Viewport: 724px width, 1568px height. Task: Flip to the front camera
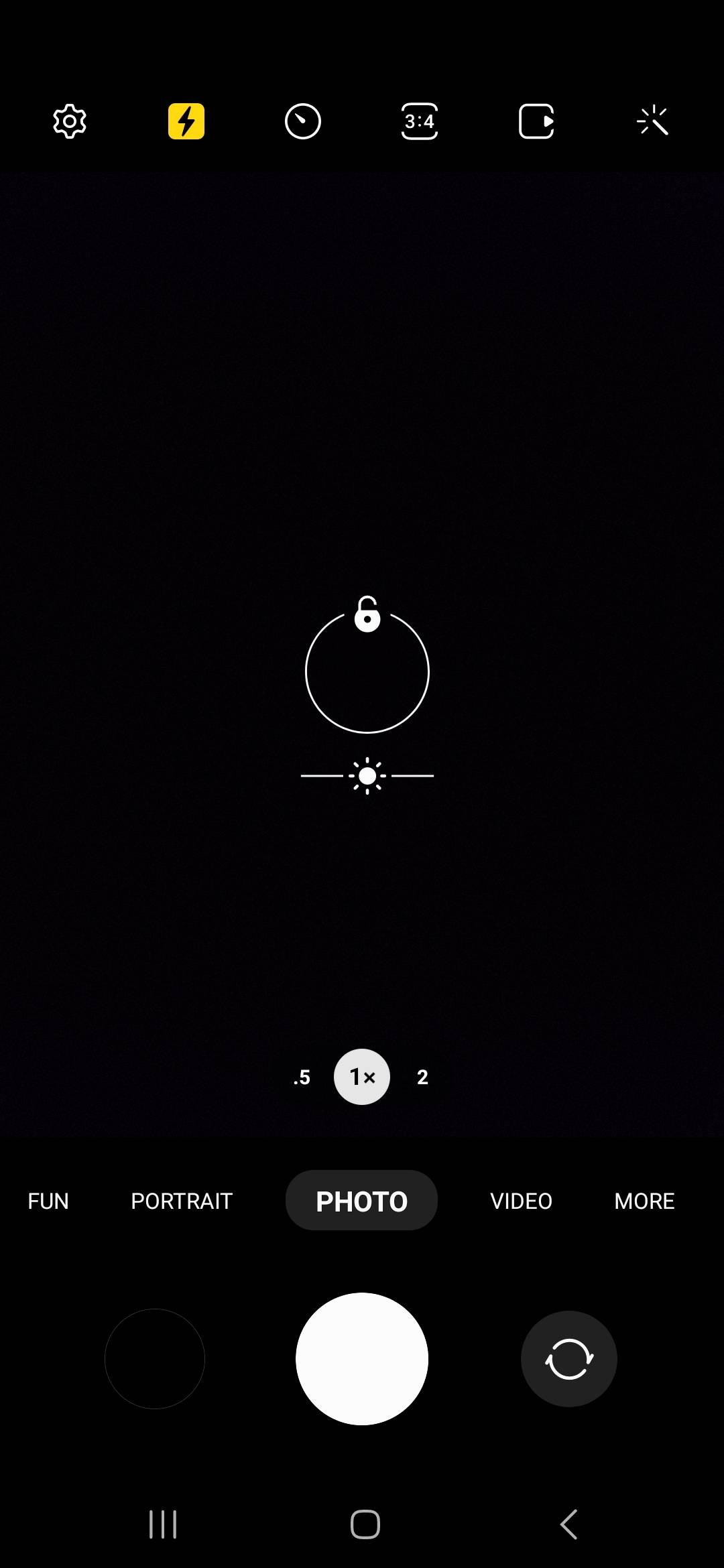(x=569, y=1359)
